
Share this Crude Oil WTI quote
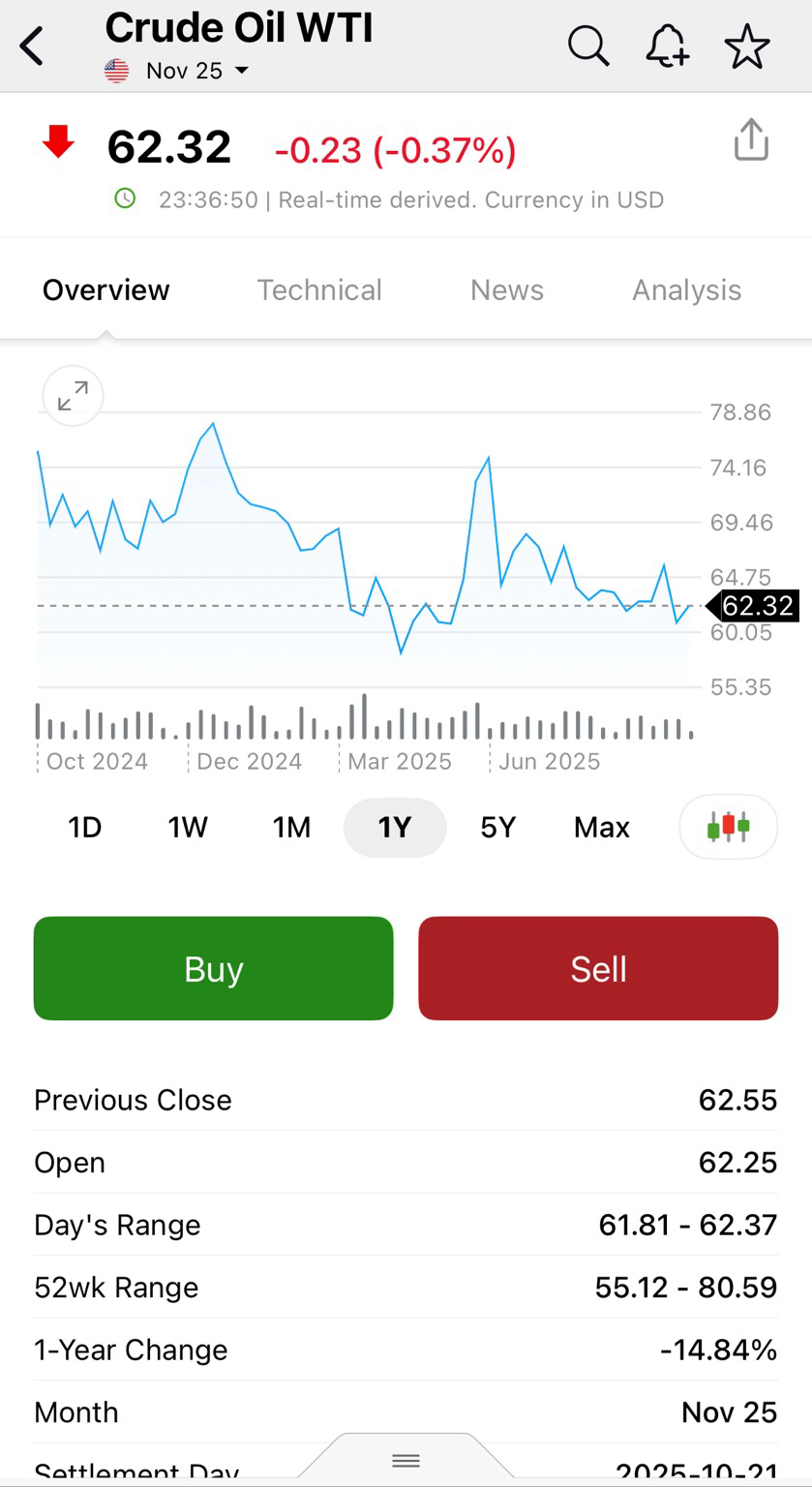[751, 140]
